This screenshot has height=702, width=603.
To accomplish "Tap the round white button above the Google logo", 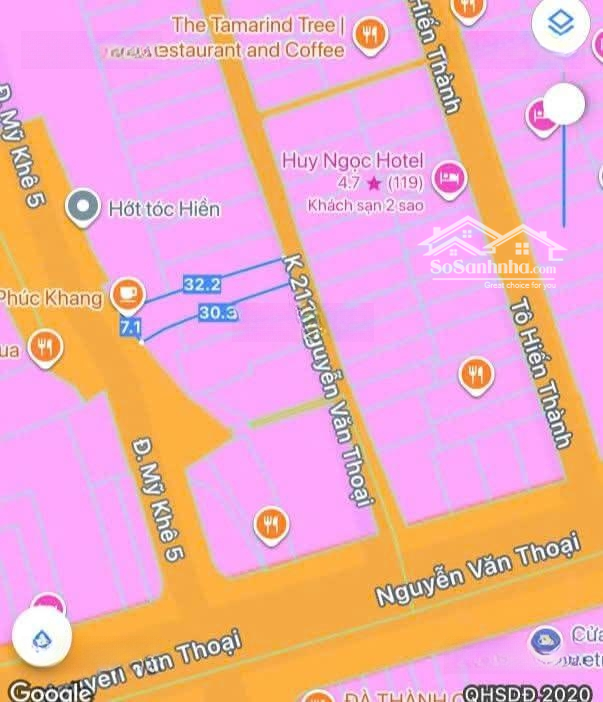I will (41, 637).
